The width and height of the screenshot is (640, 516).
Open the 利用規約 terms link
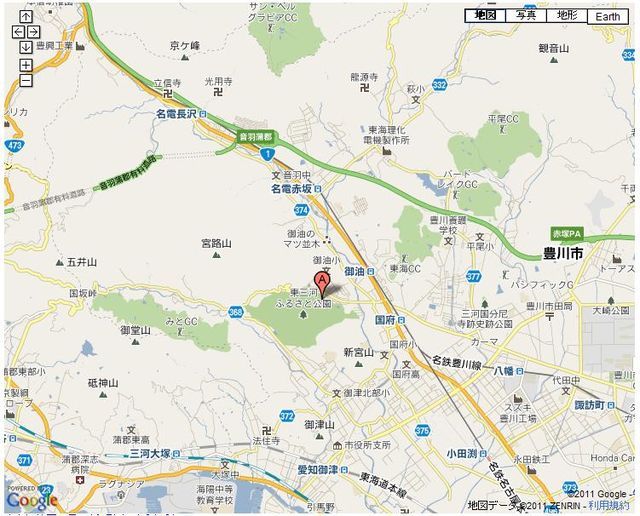pyautogui.click(x=609, y=506)
